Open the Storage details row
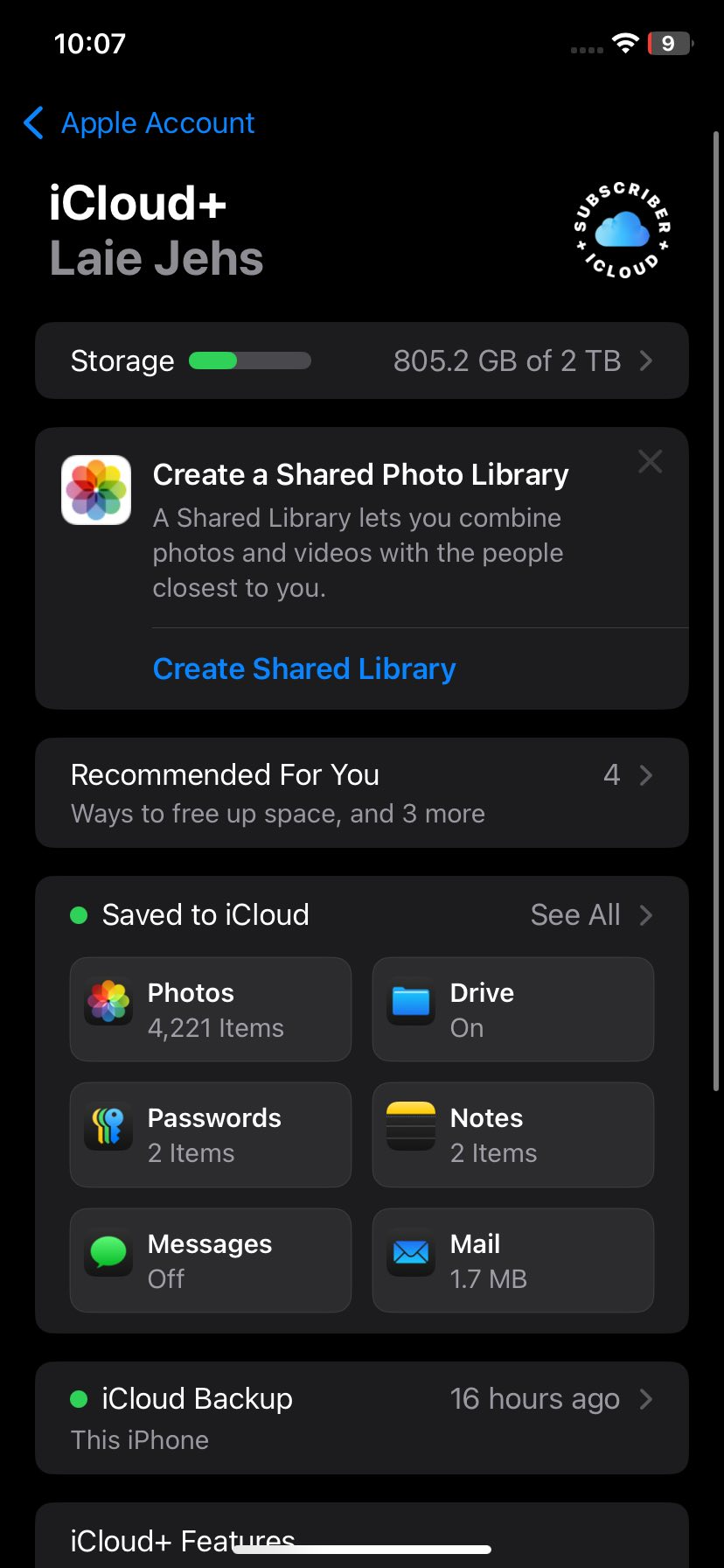The width and height of the screenshot is (724, 1568). coord(361,360)
